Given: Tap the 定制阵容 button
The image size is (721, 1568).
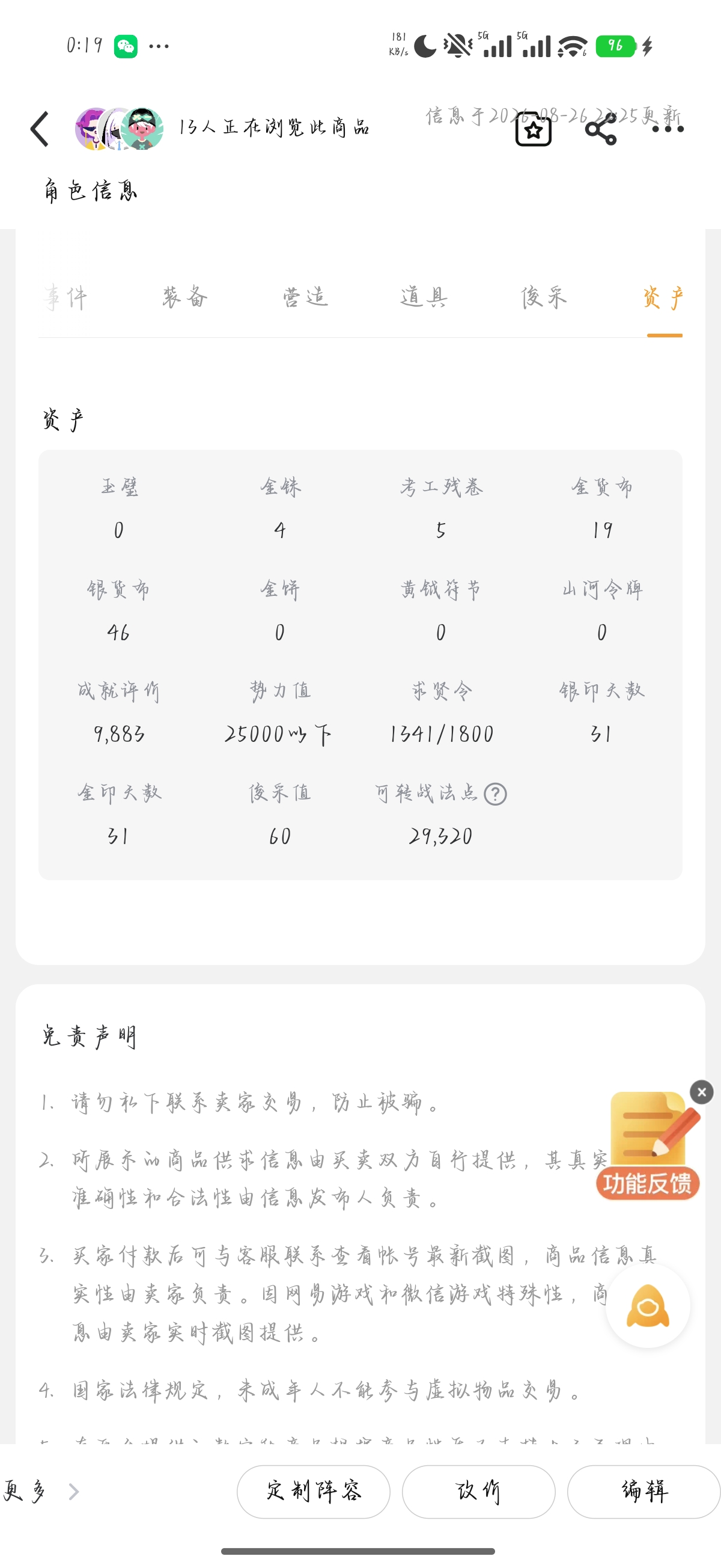Looking at the screenshot, I should [314, 1491].
